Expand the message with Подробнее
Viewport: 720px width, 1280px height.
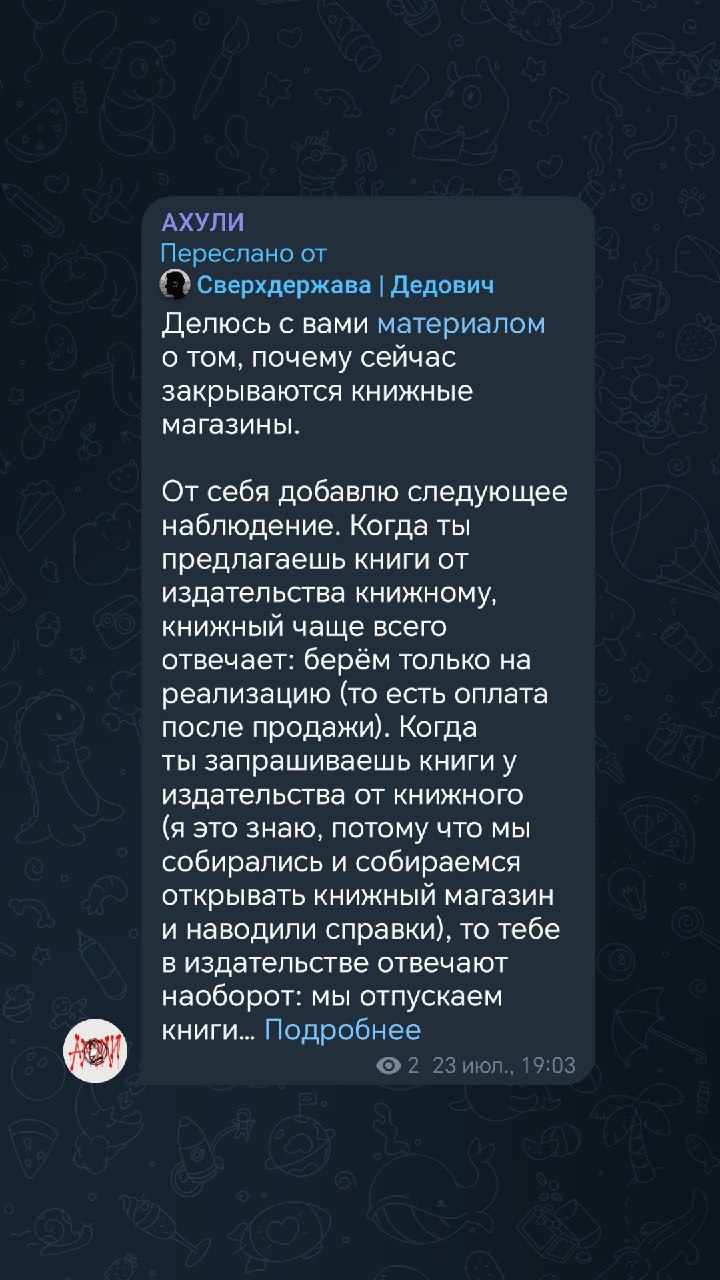(x=342, y=1030)
